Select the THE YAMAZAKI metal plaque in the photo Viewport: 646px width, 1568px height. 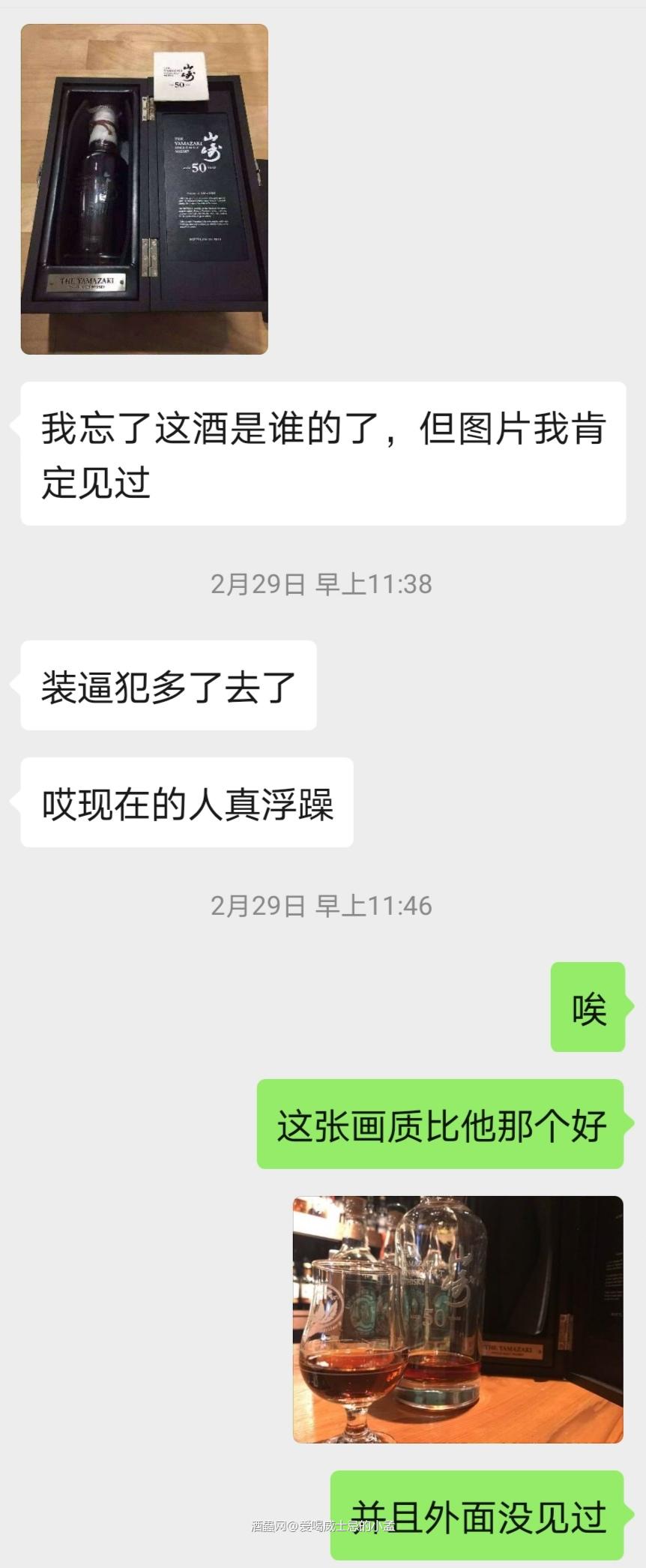88,283
